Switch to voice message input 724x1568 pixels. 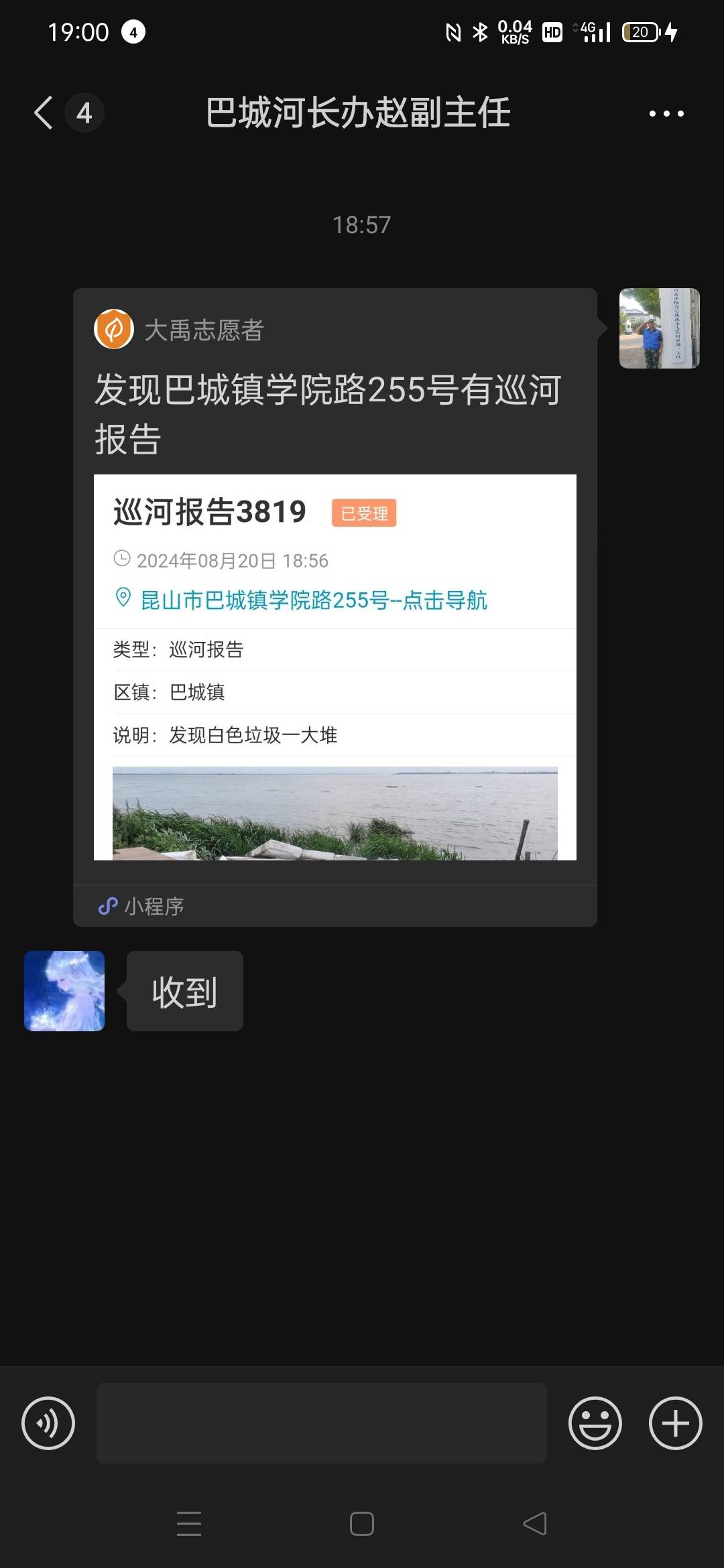click(48, 1423)
